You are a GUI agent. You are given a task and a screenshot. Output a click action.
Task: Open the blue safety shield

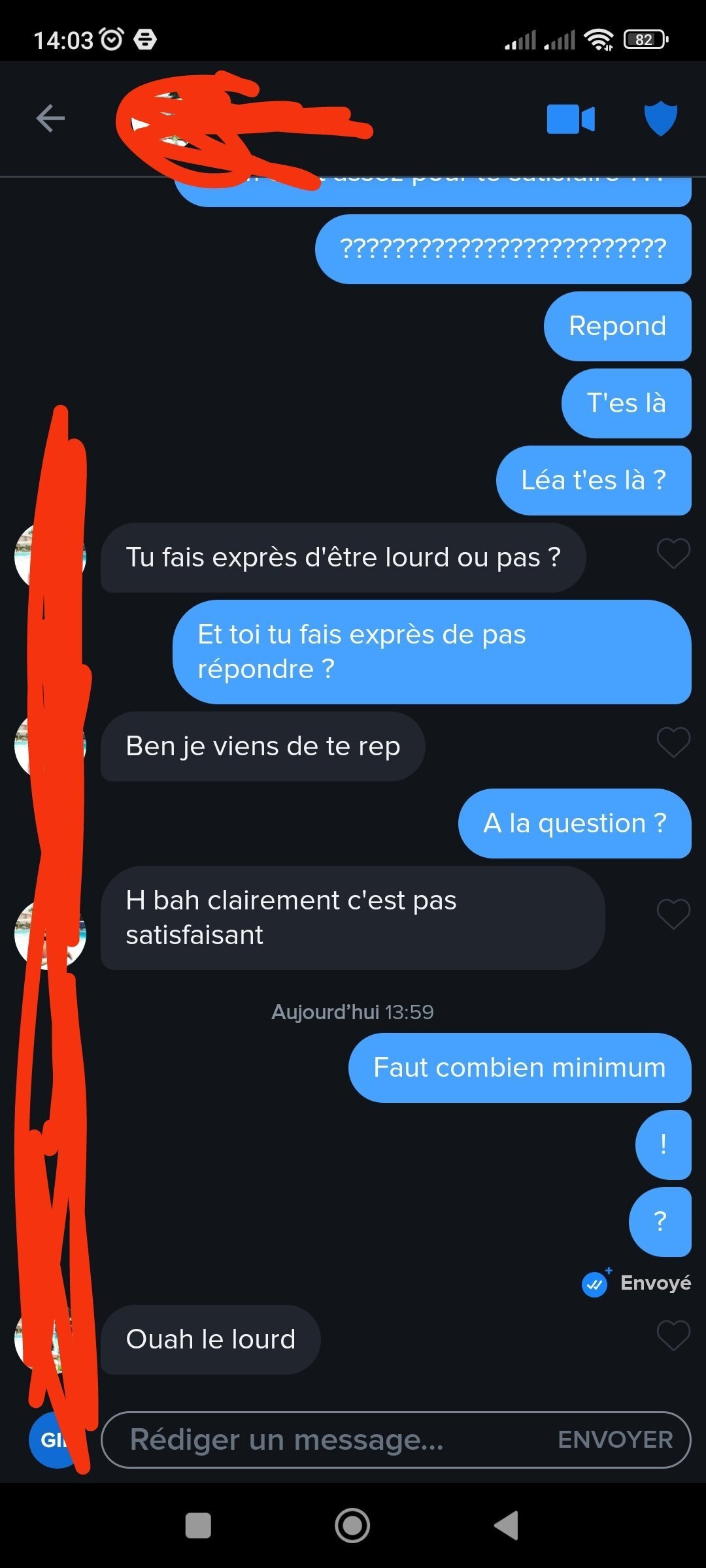(661, 118)
